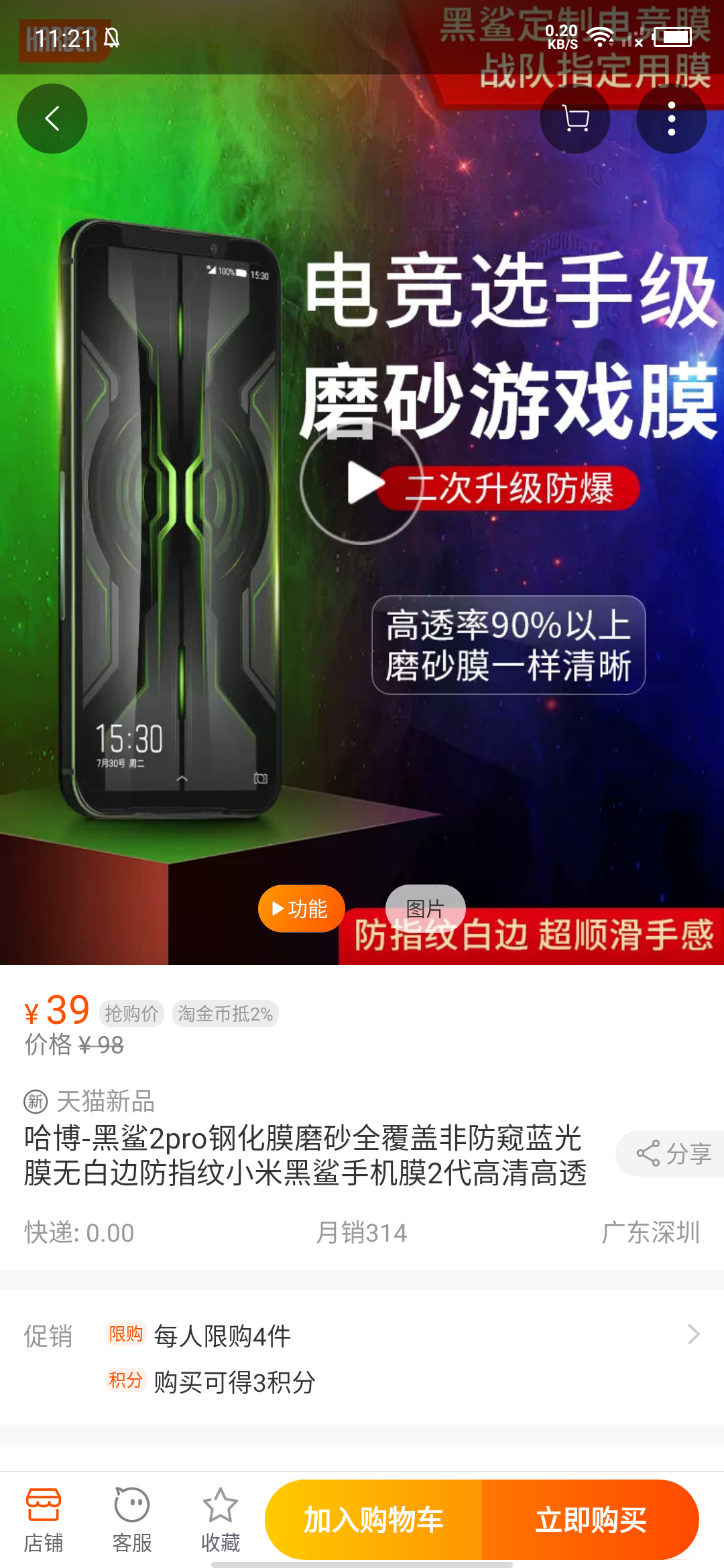The height and width of the screenshot is (1568, 724).
Task: Switch to the 图片 tab
Action: click(x=425, y=909)
